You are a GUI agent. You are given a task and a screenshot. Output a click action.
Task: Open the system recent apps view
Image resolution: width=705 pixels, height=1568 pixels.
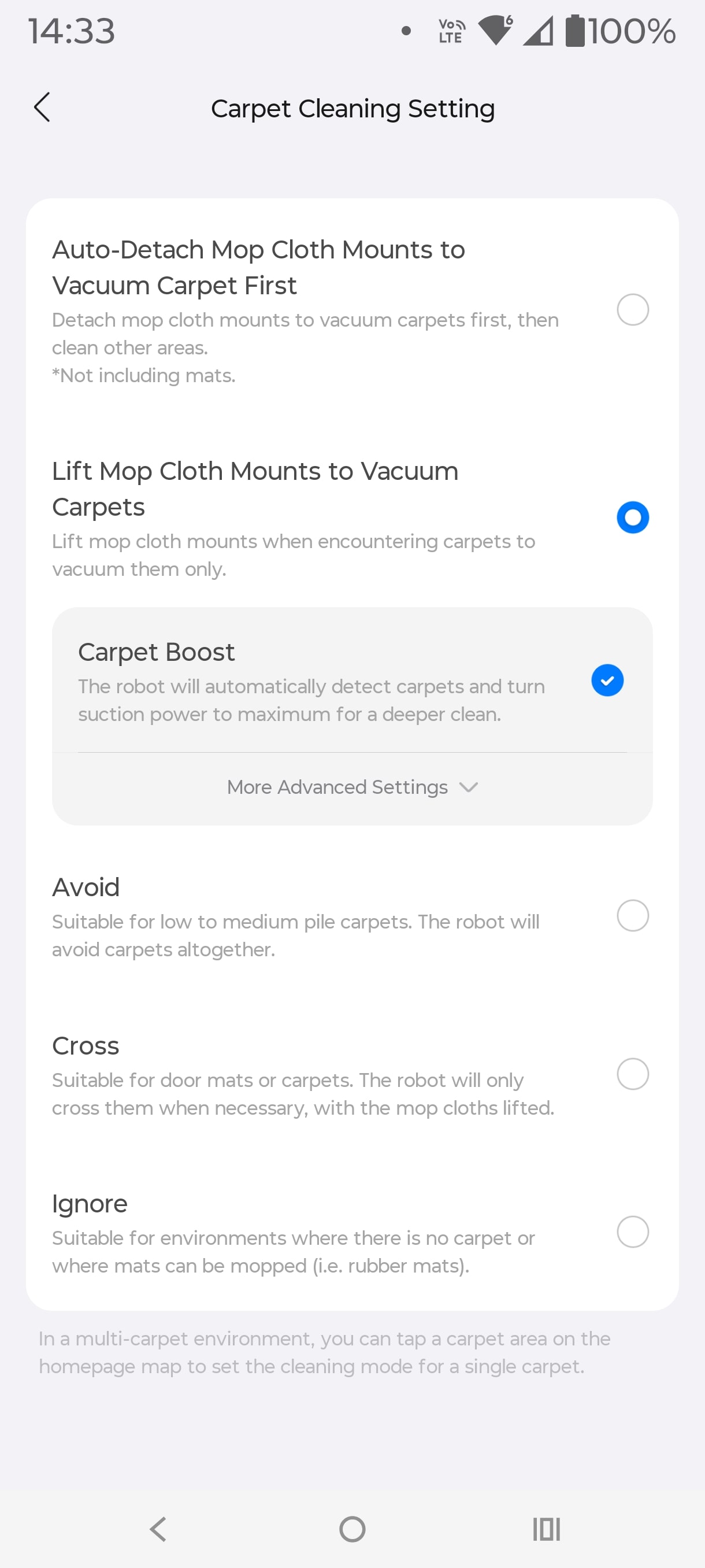click(546, 1529)
